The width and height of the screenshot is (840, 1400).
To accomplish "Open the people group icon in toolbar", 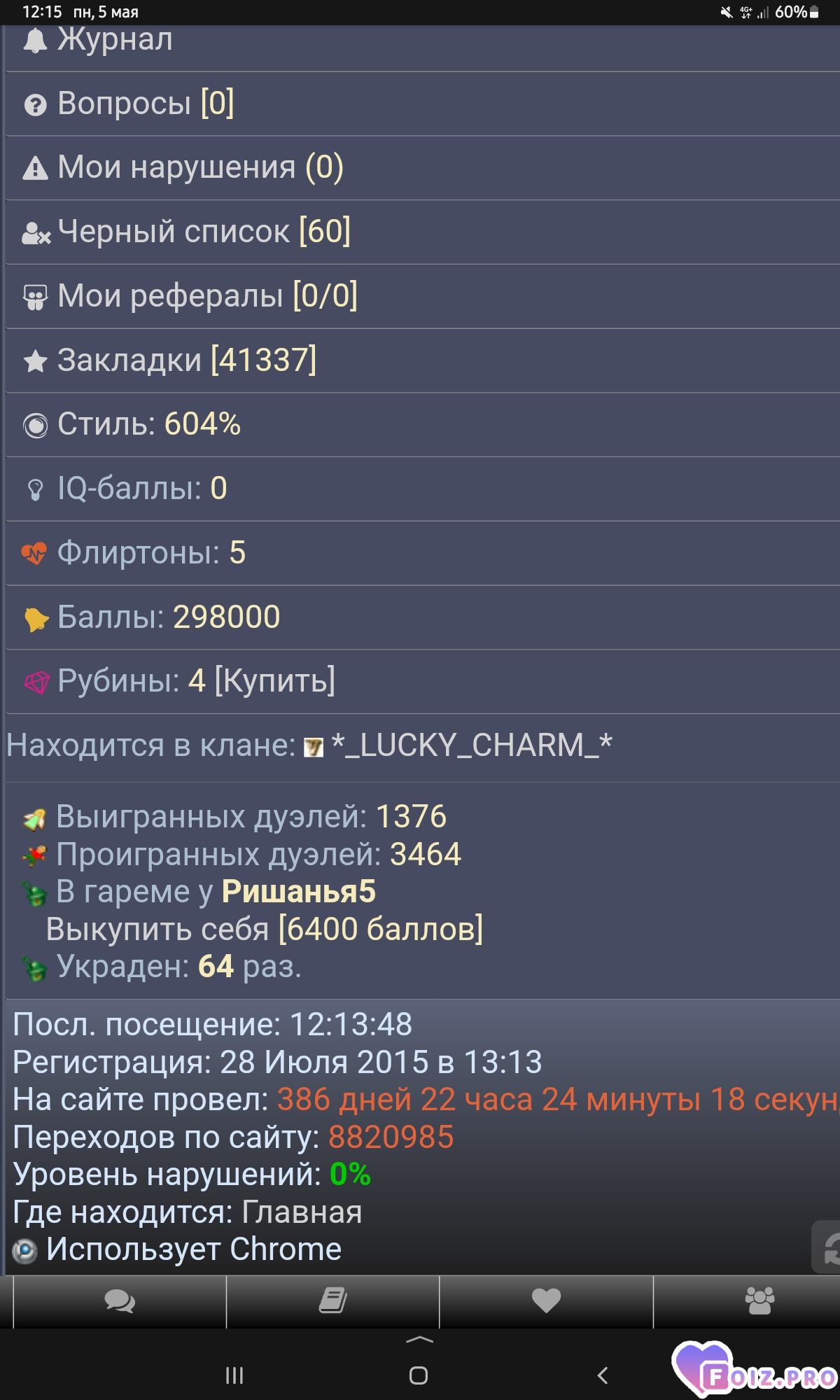I will tap(760, 1301).
